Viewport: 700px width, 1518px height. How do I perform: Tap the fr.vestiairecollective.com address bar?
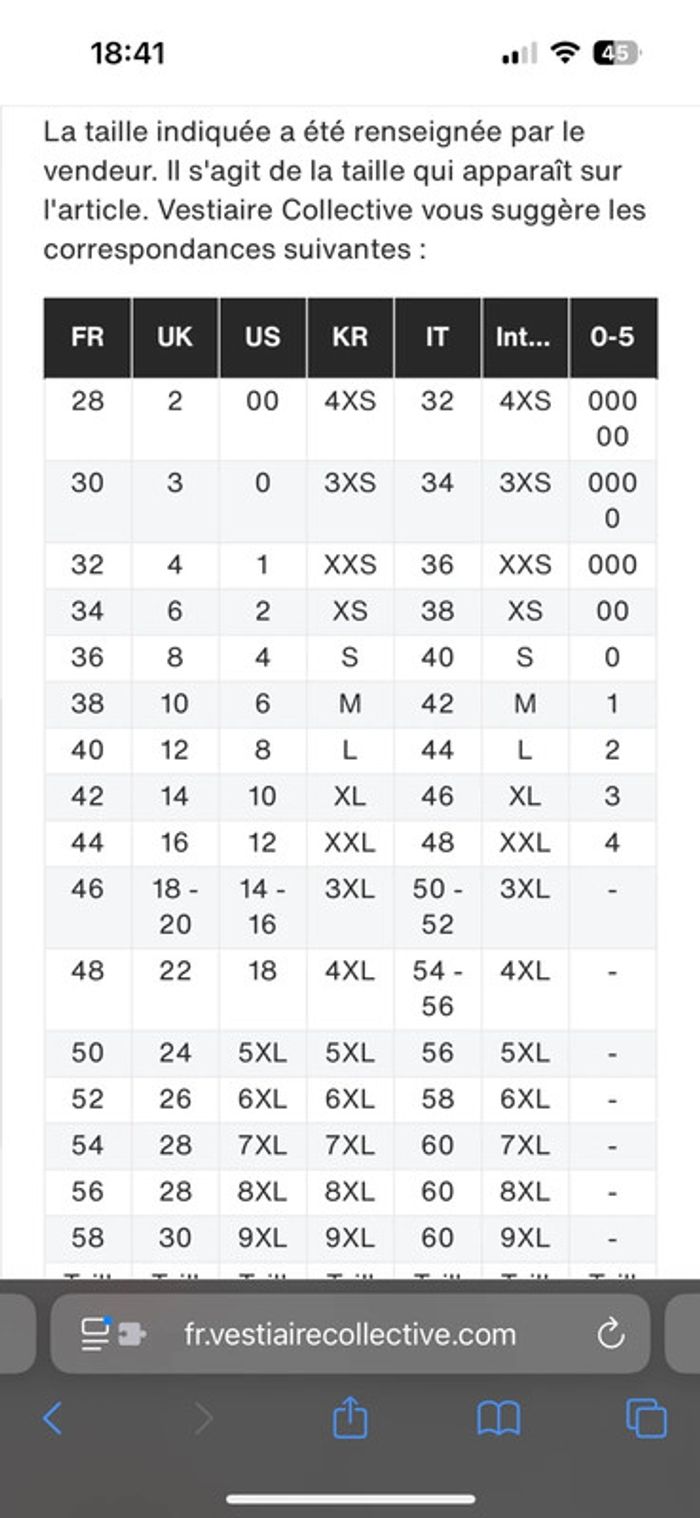tap(350, 1334)
